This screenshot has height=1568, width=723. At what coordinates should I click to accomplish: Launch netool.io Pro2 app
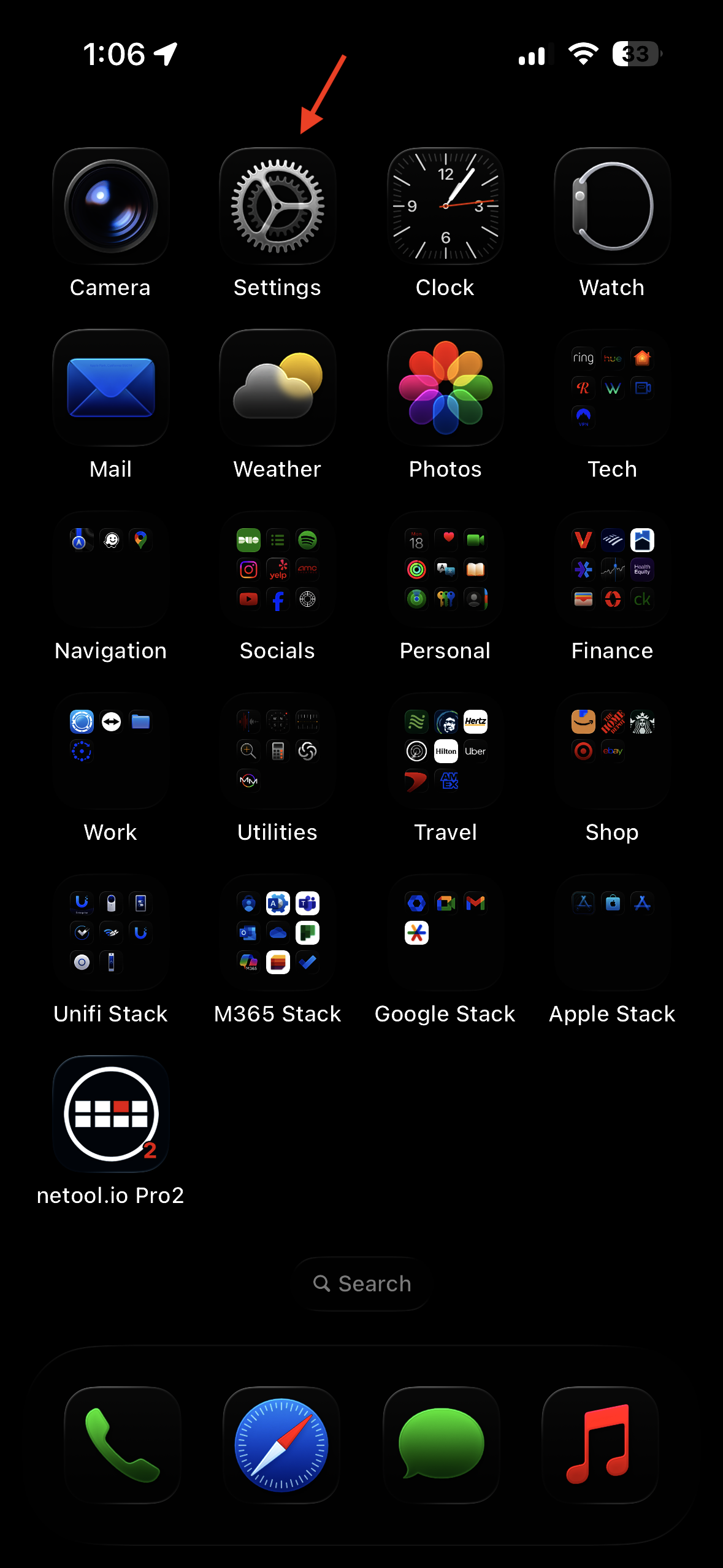[x=110, y=1114]
